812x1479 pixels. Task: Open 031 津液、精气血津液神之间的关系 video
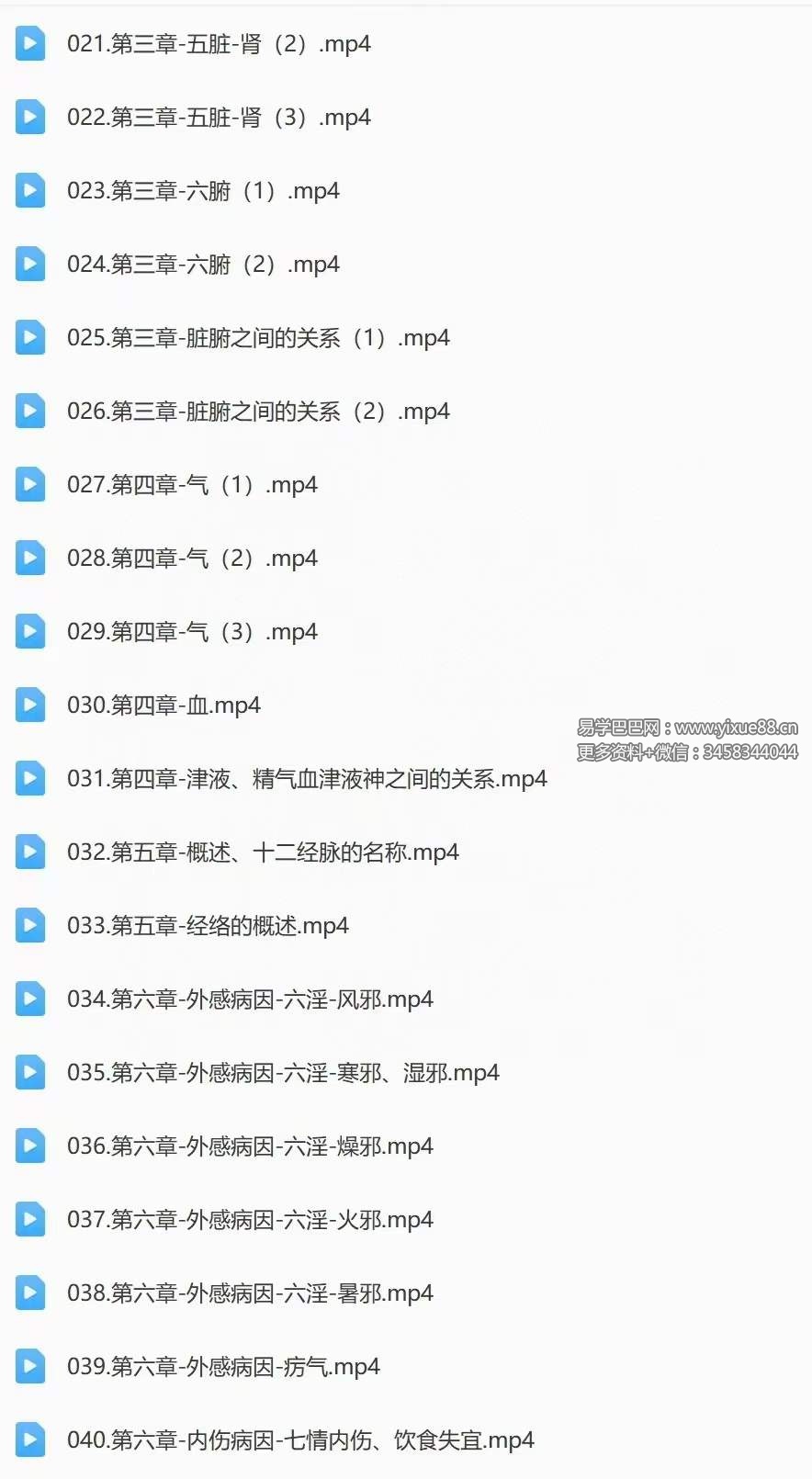click(x=307, y=779)
